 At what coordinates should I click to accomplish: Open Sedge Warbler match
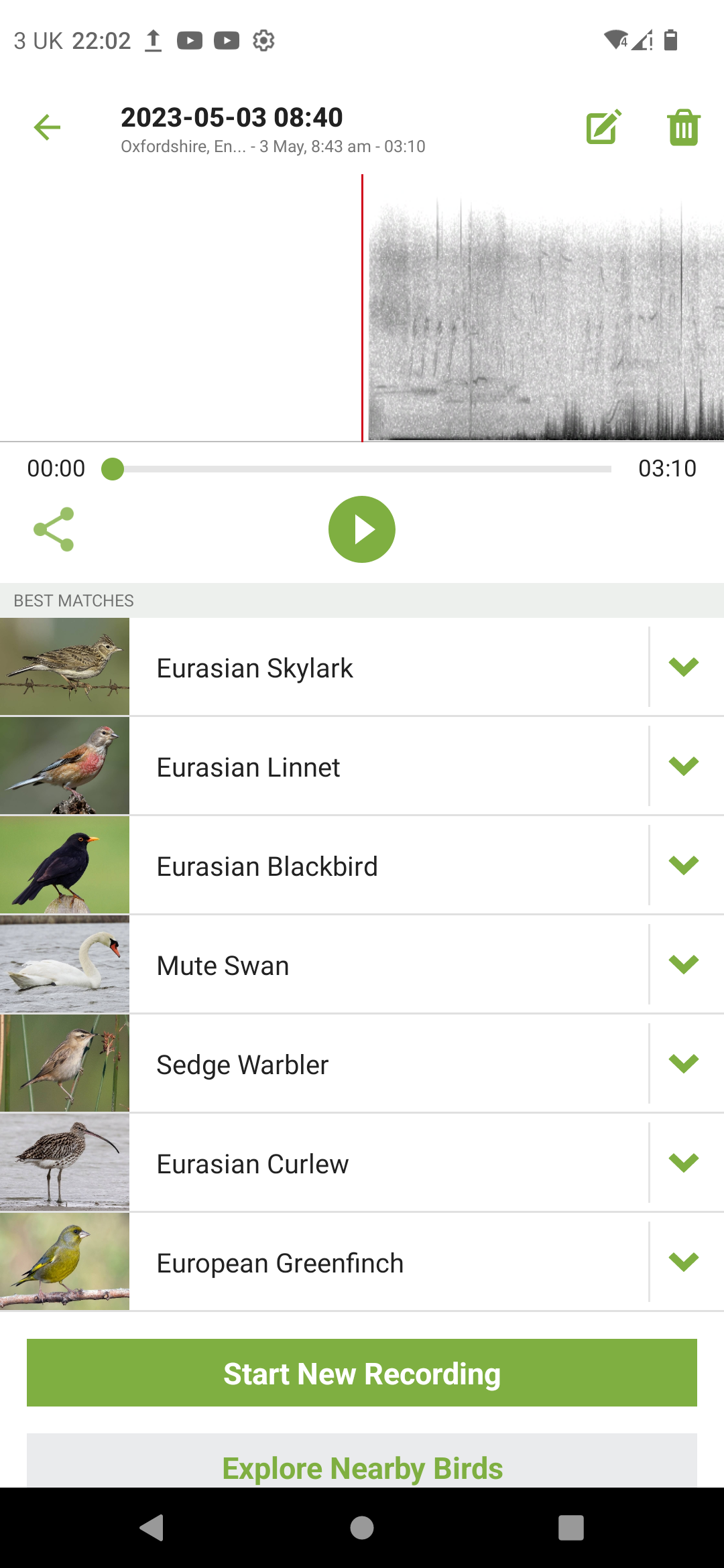(x=243, y=1065)
